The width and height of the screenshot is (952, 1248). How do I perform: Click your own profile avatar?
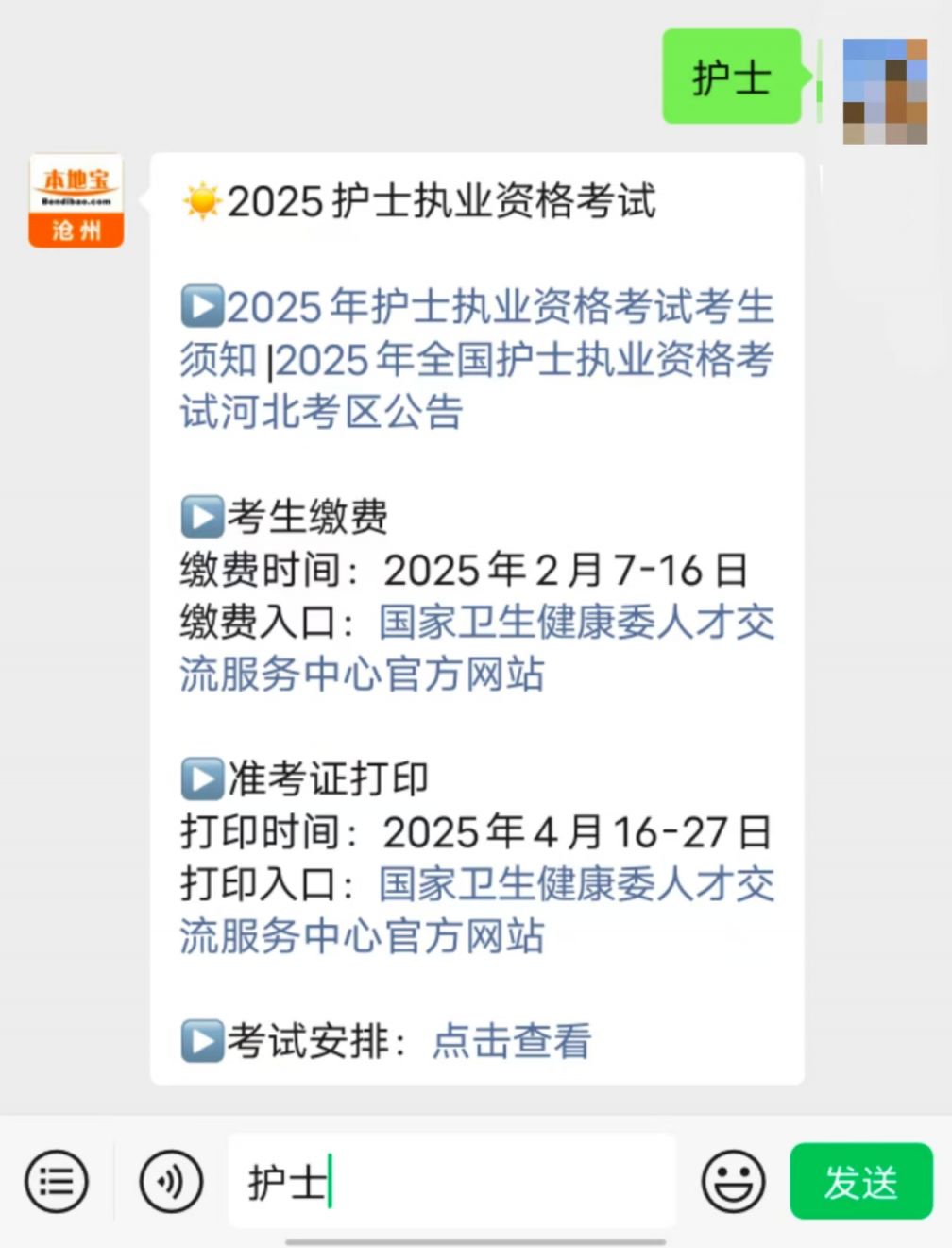884,90
